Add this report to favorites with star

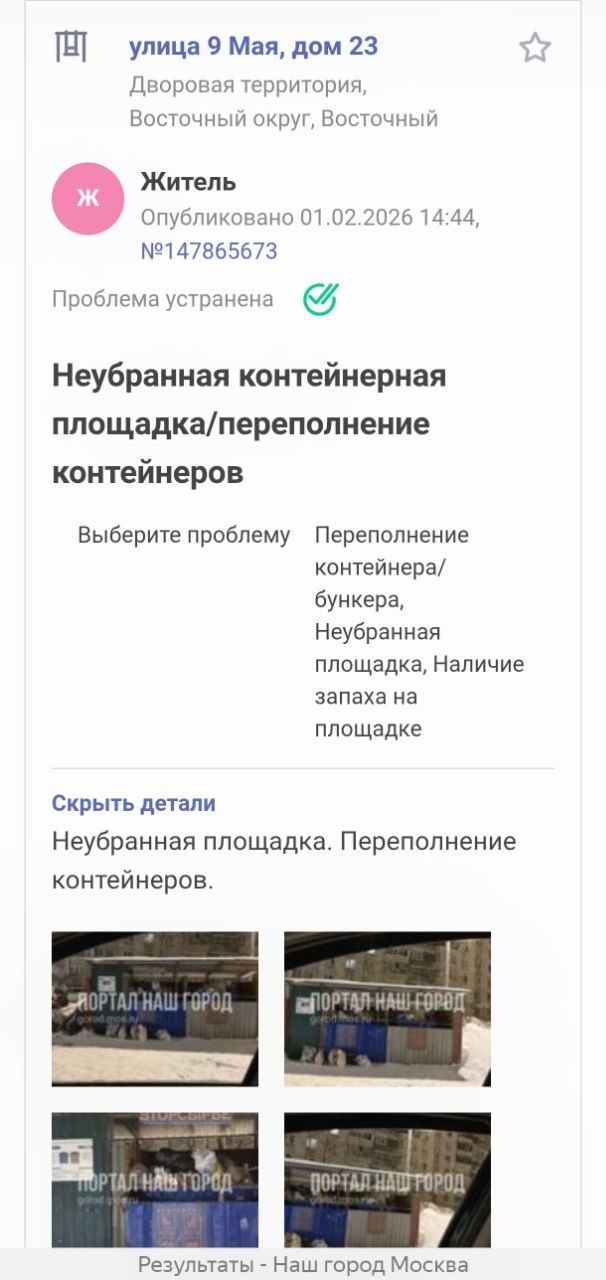[x=535, y=48]
